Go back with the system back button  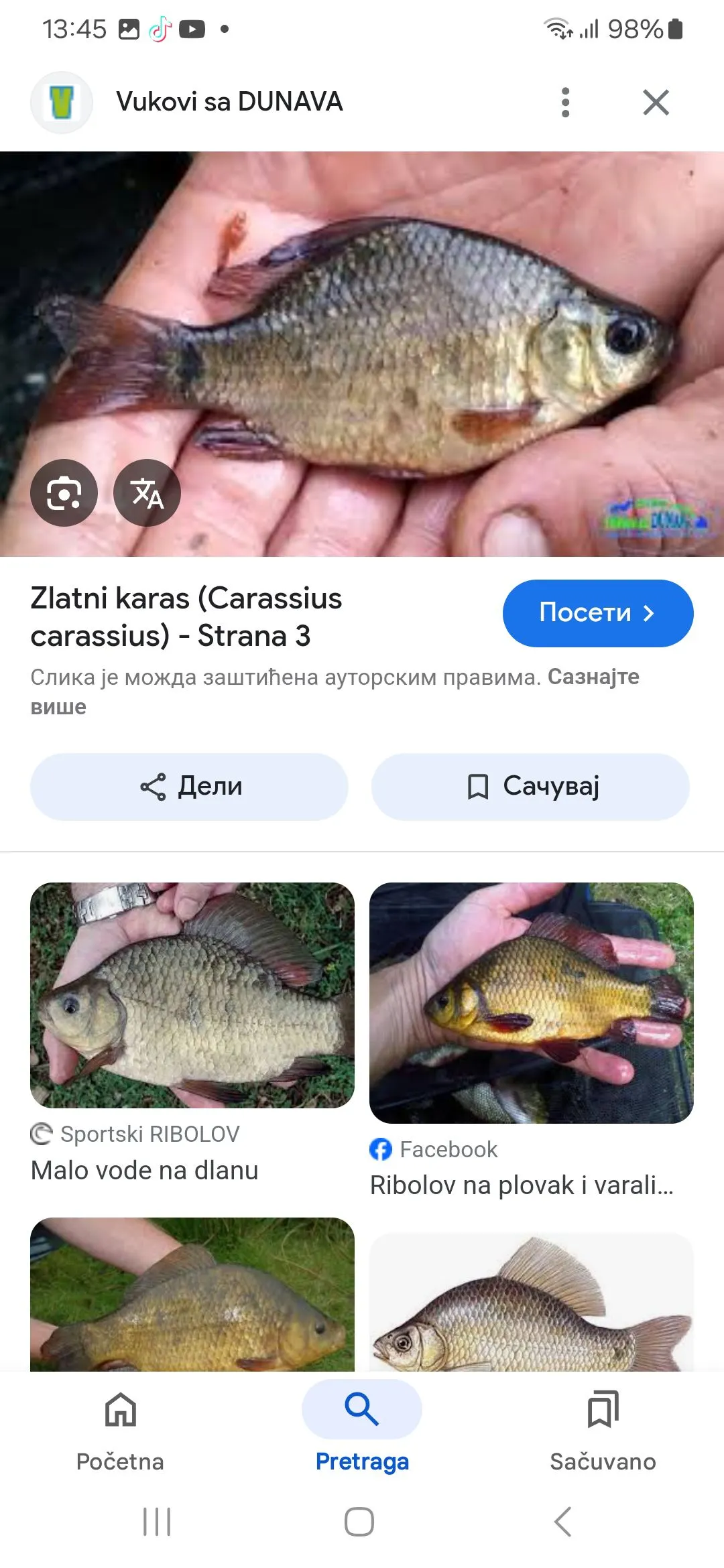click(563, 1522)
